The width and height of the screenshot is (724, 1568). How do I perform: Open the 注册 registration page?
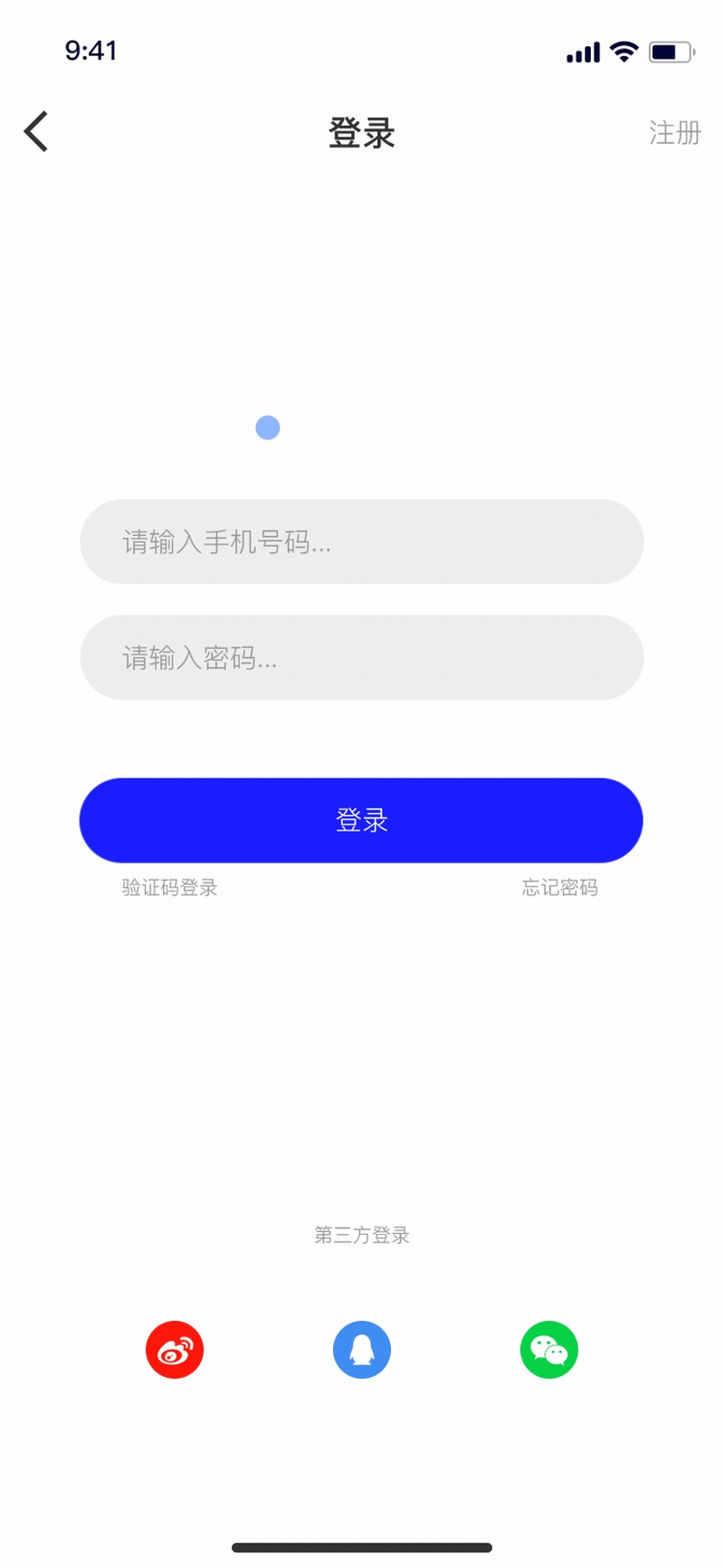pyautogui.click(x=674, y=133)
